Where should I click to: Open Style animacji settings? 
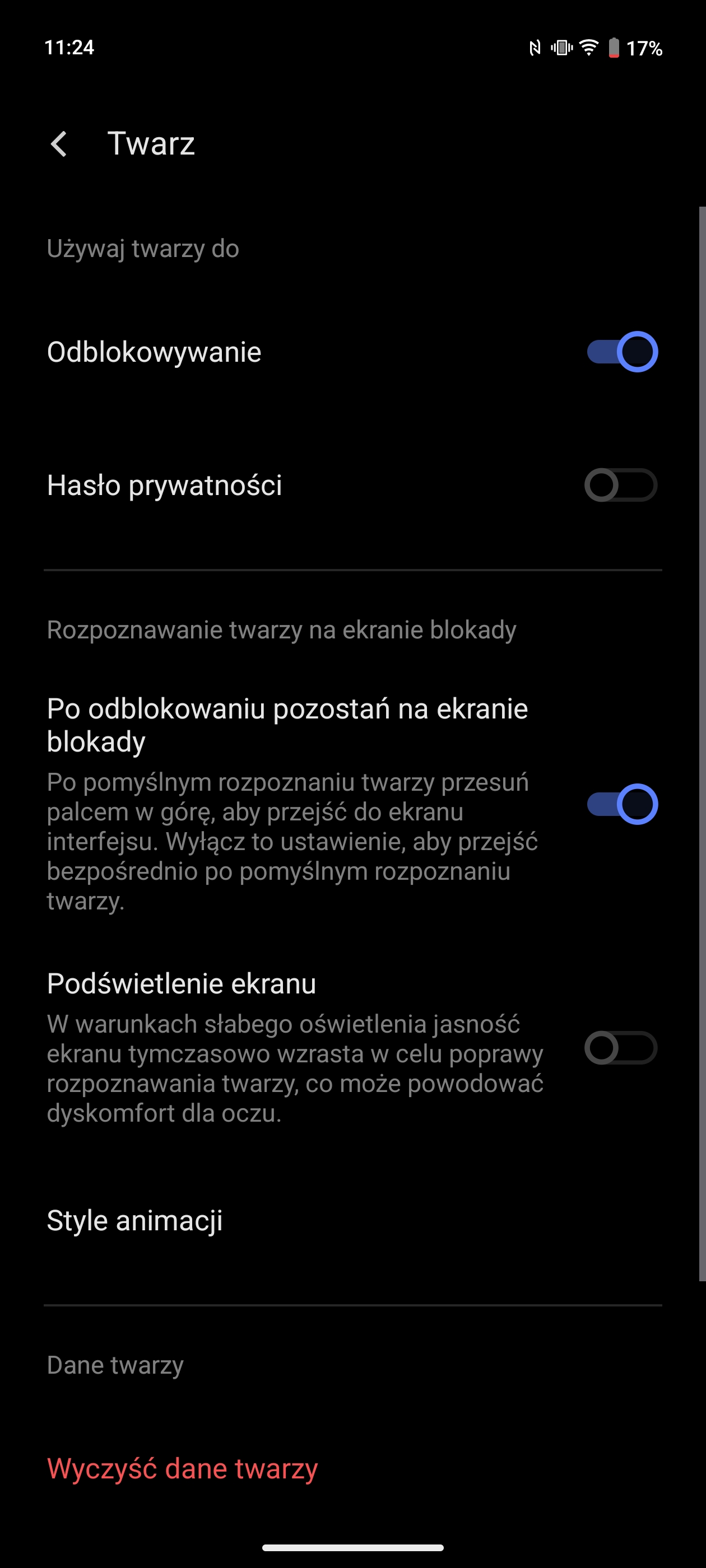pyautogui.click(x=352, y=1220)
